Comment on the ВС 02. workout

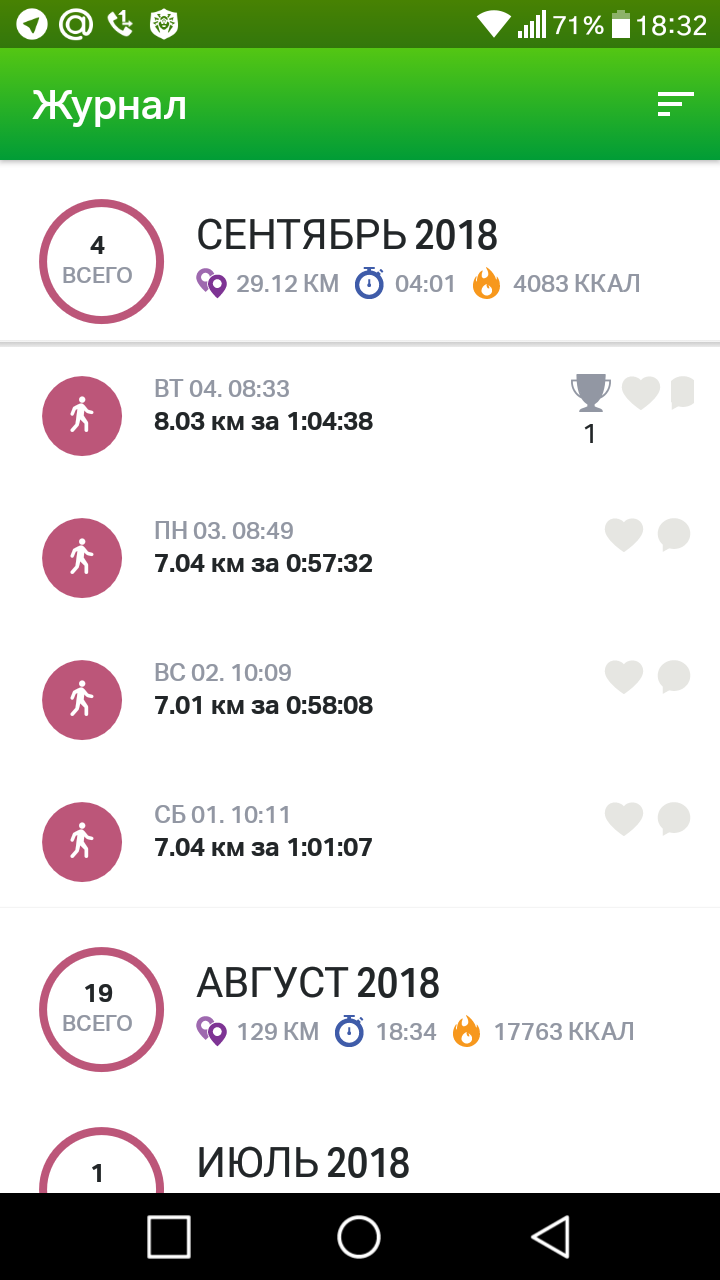point(674,677)
